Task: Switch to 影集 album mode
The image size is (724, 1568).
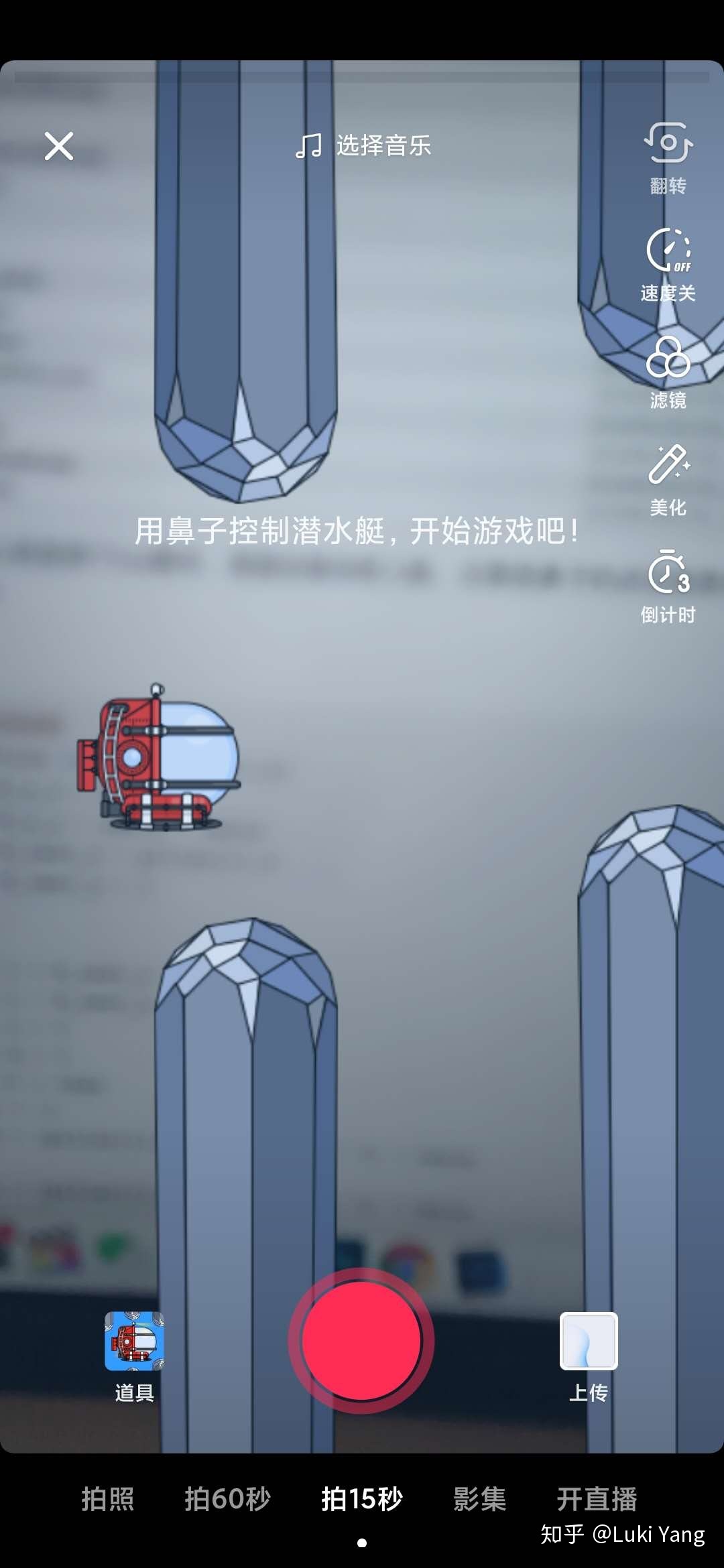Action: point(480,1499)
